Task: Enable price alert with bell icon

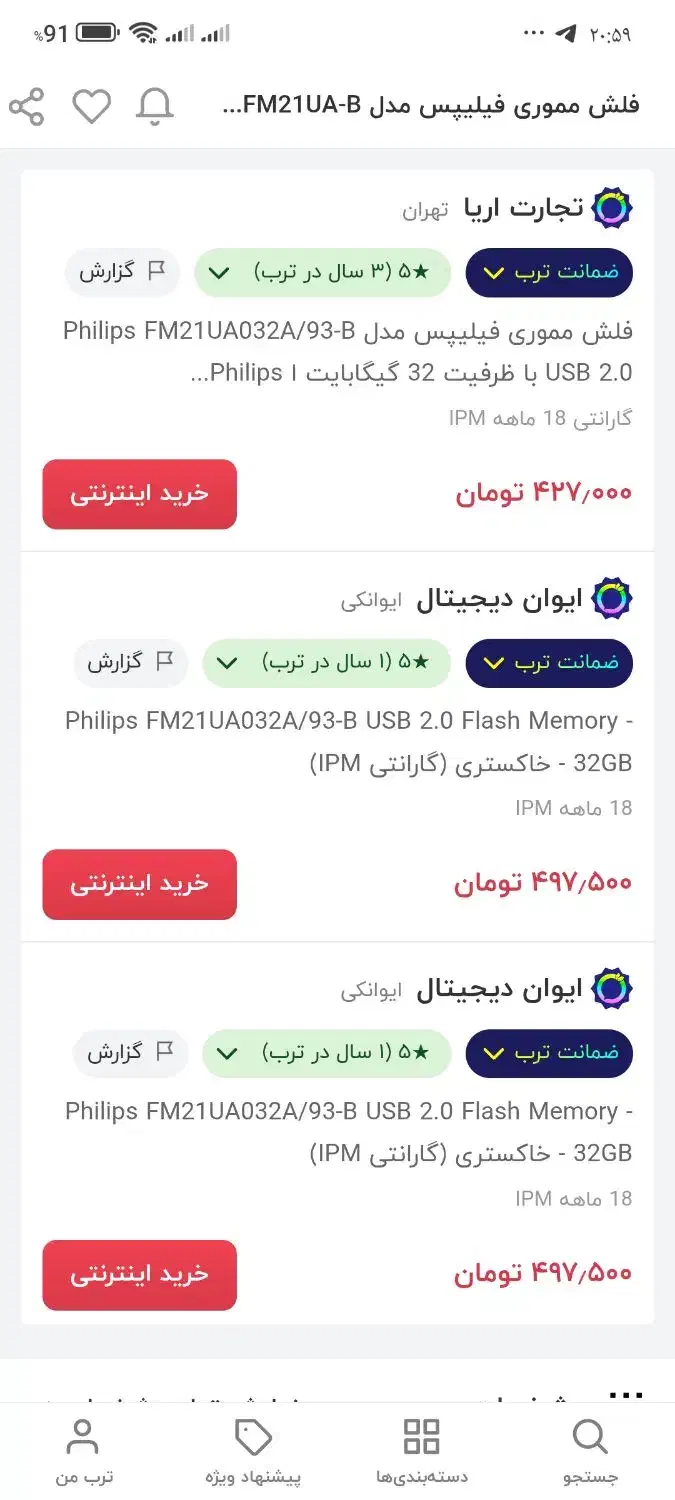Action: 155,106
